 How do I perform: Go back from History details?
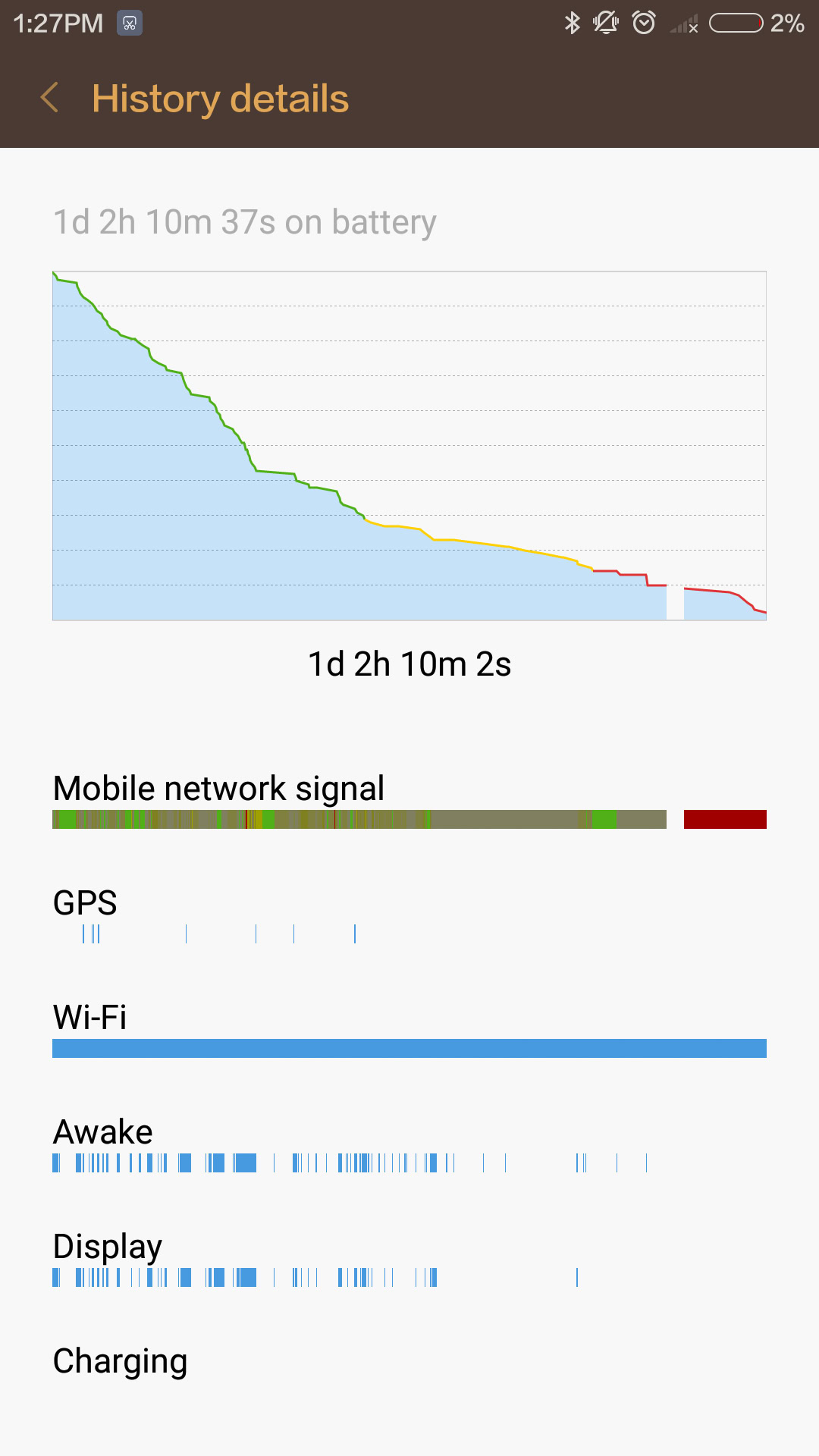(50, 98)
